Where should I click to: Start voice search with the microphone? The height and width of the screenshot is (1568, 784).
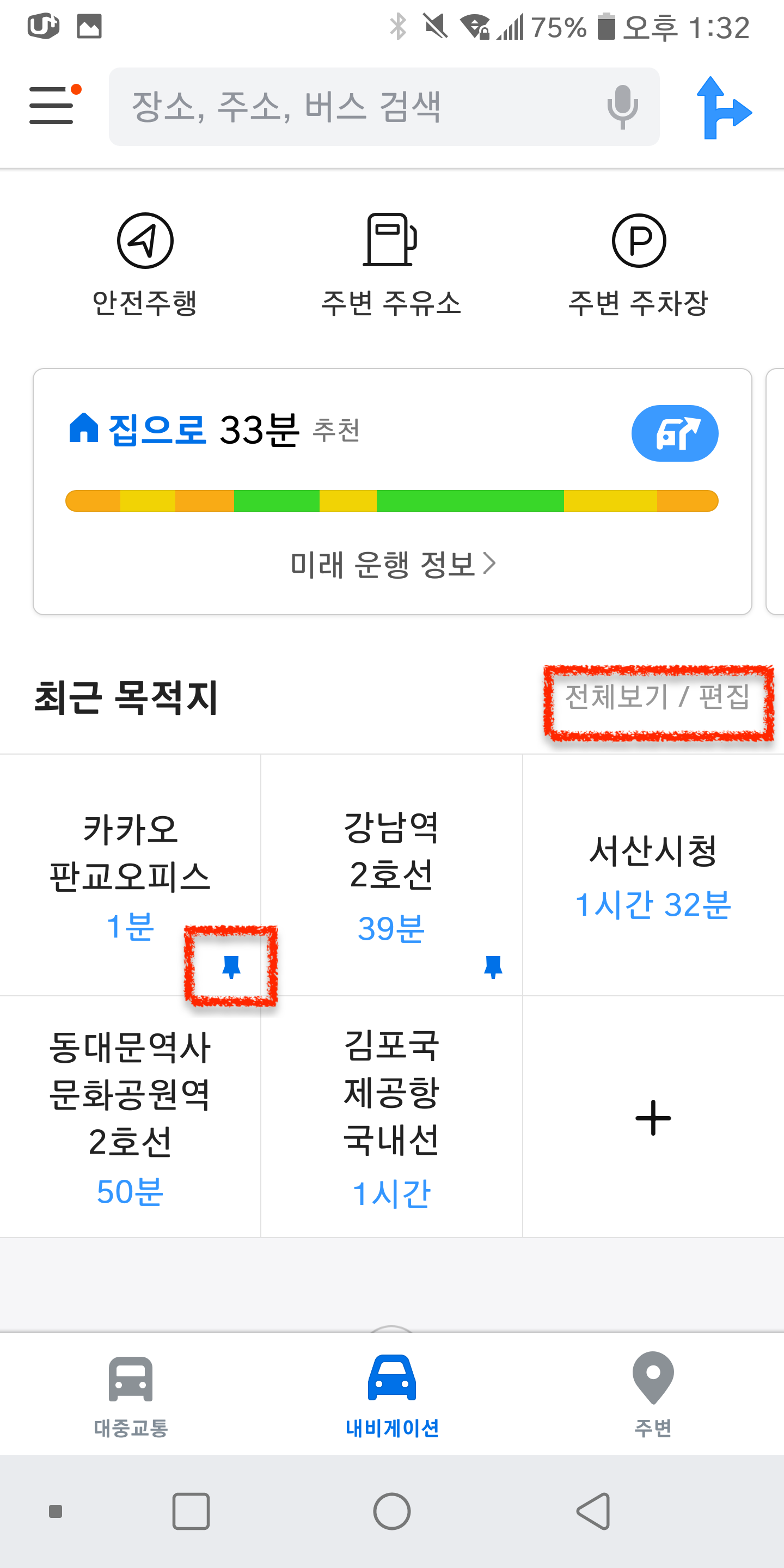tap(622, 107)
